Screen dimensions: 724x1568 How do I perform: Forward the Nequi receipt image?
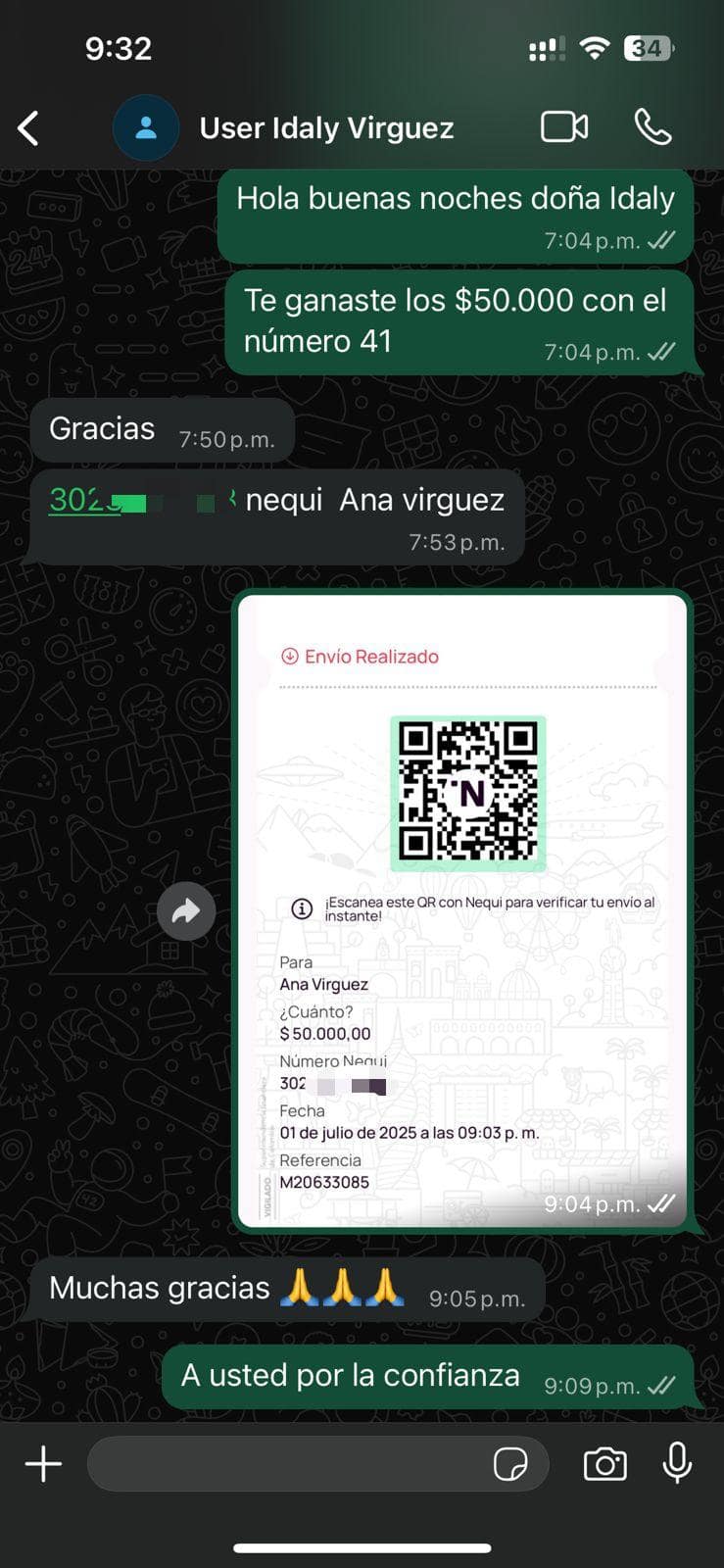pos(186,911)
